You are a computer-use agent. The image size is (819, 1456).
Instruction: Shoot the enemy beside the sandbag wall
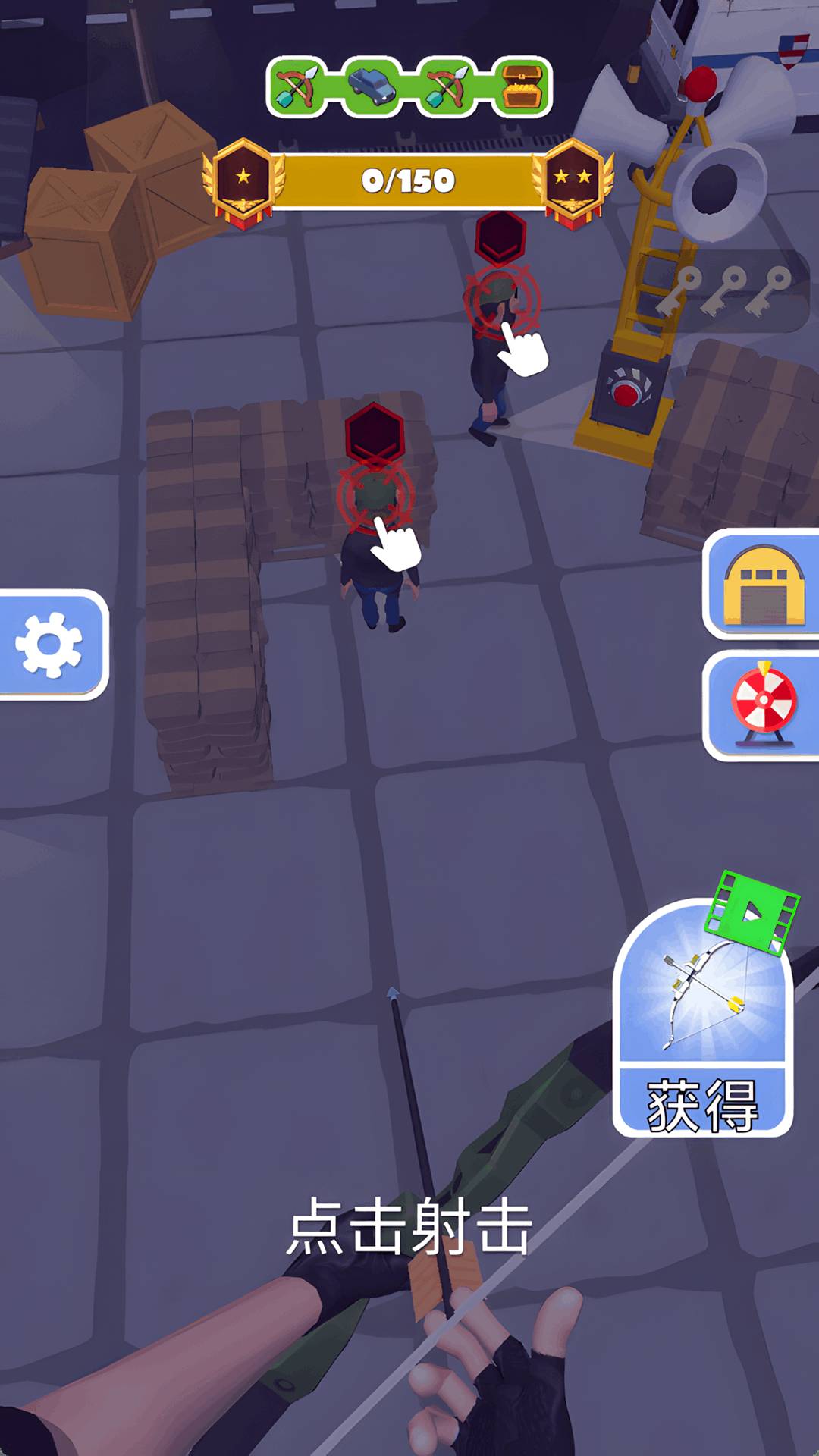(x=375, y=495)
